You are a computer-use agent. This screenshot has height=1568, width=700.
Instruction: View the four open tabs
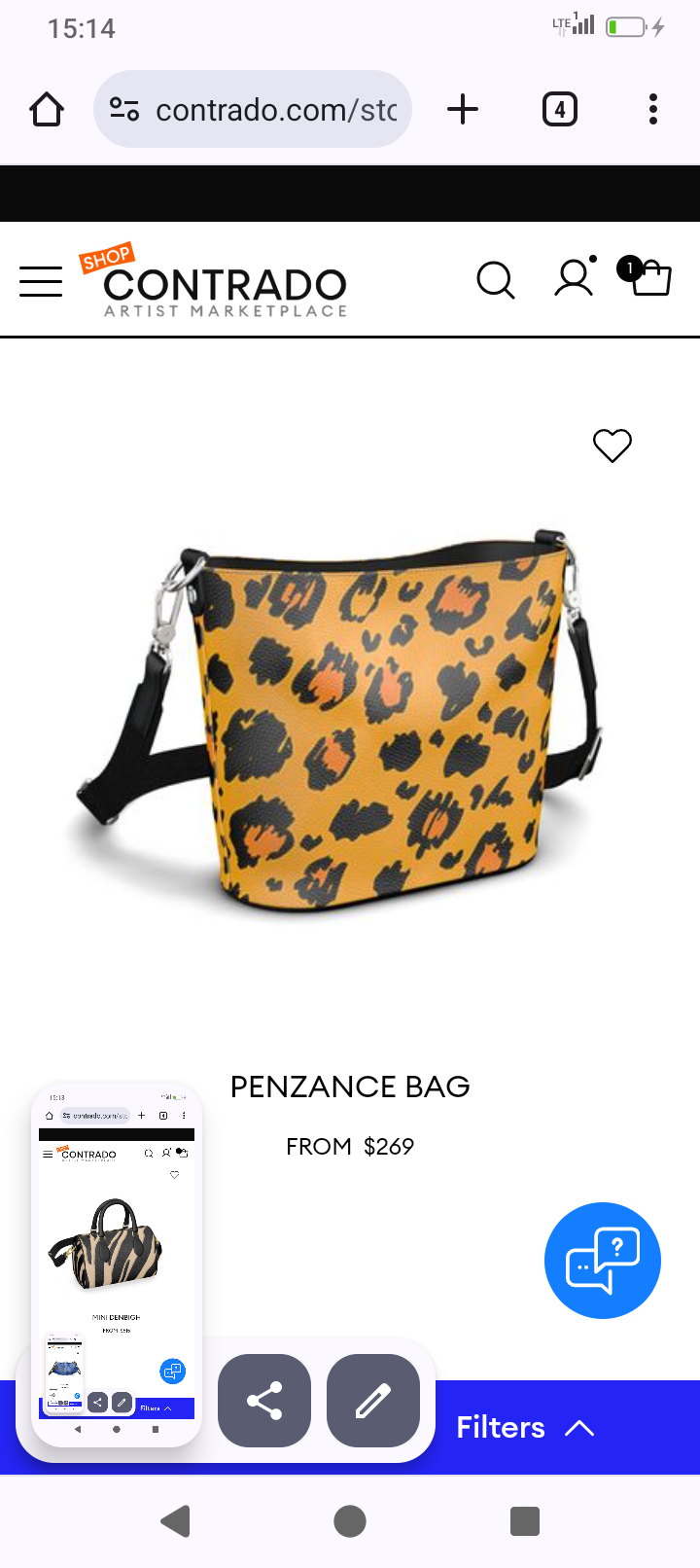559,109
